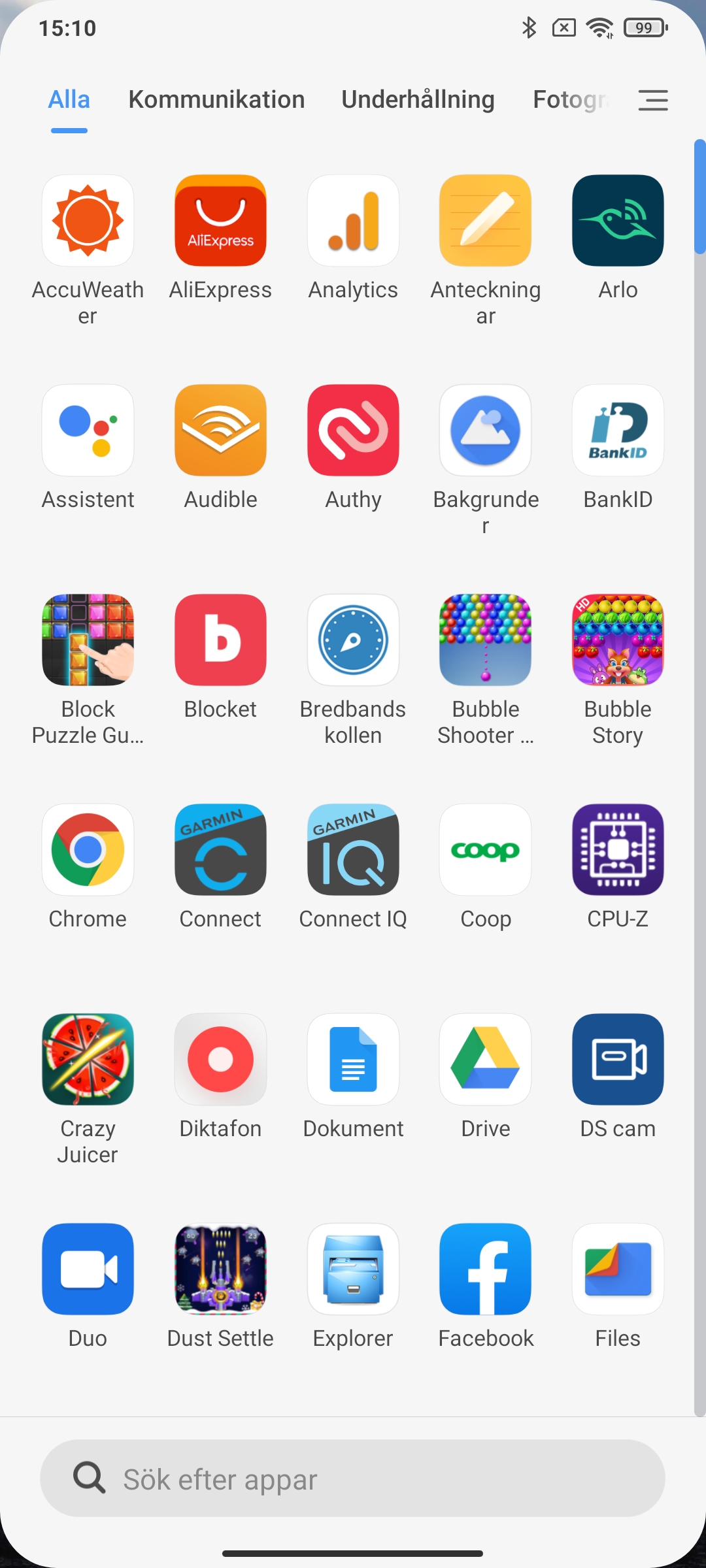
Task: Open the Coop app
Action: [485, 850]
